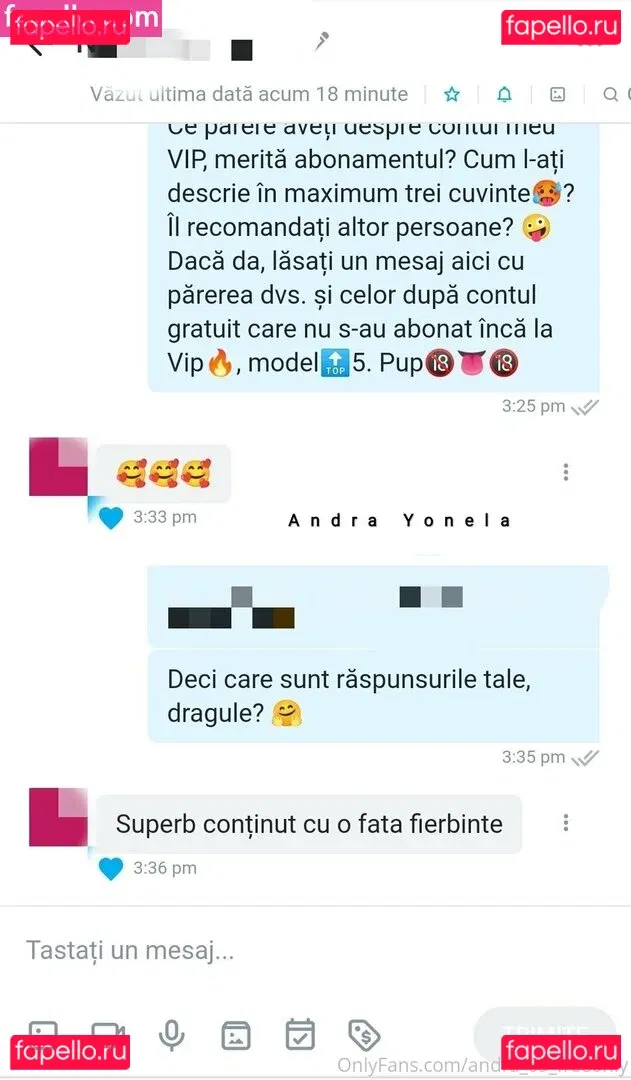The image size is (631, 1080).
Task: Open the vault media picker
Action: [236, 1034]
